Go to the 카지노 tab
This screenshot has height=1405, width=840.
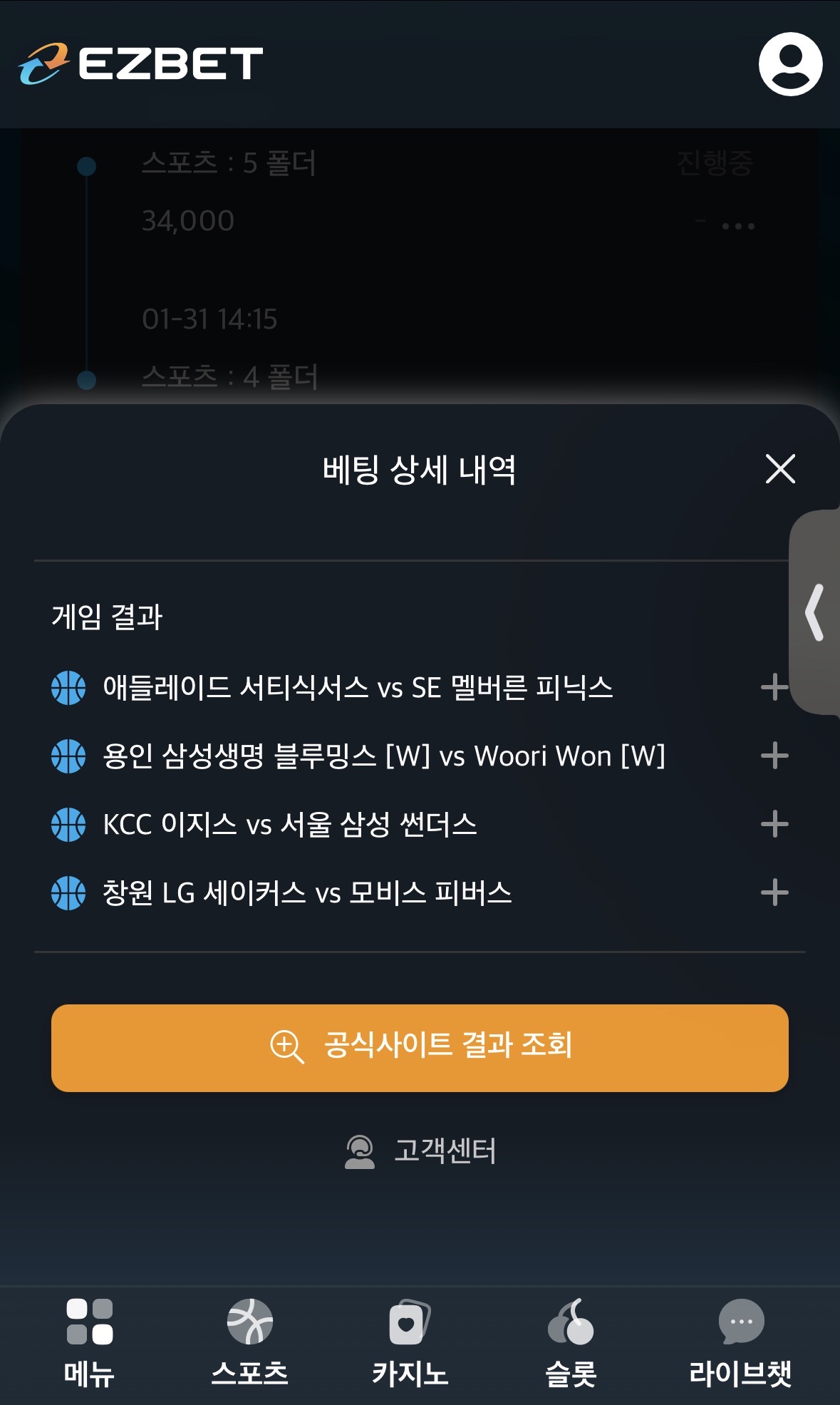[410, 1343]
